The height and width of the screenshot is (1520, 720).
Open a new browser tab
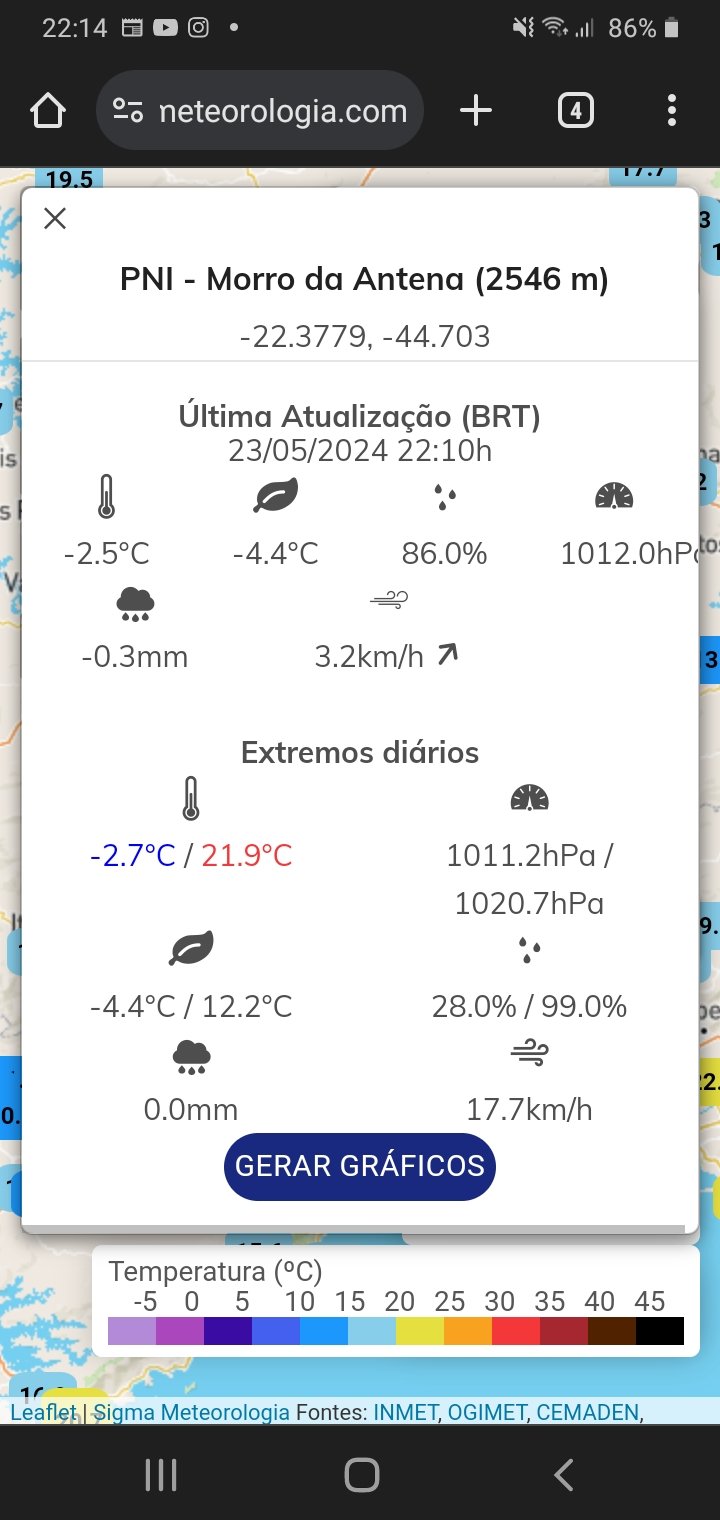pos(476,110)
